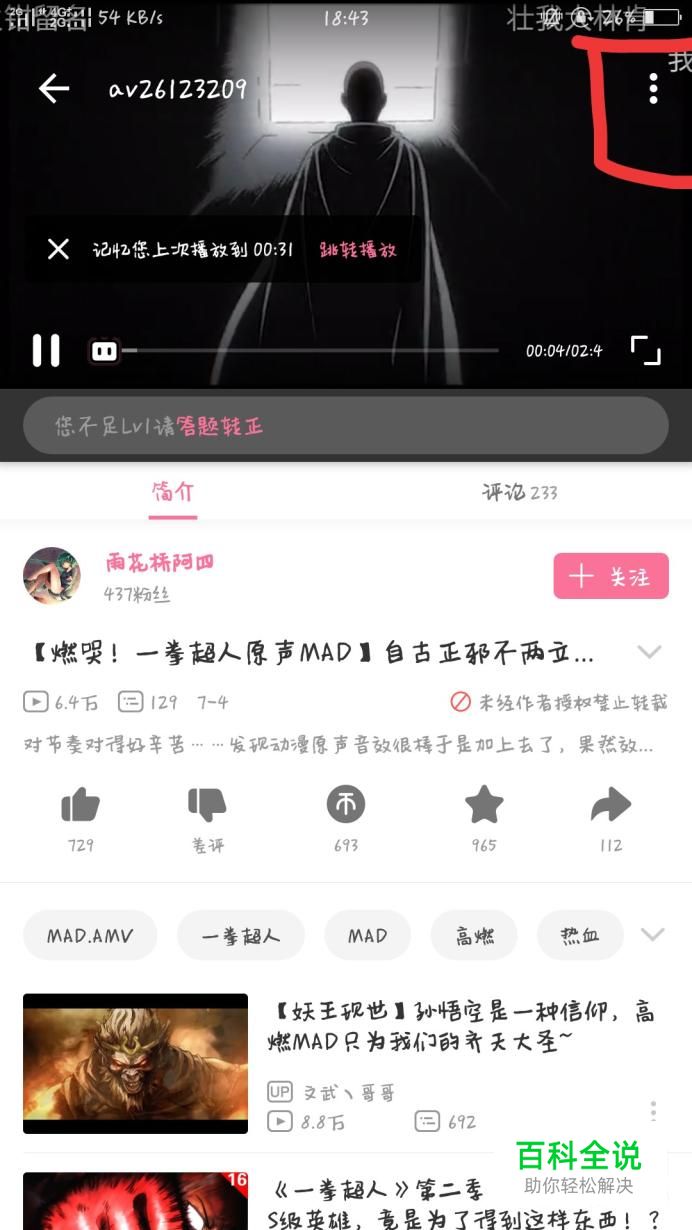Give coins to this video
The width and height of the screenshot is (692, 1230).
coord(346,805)
